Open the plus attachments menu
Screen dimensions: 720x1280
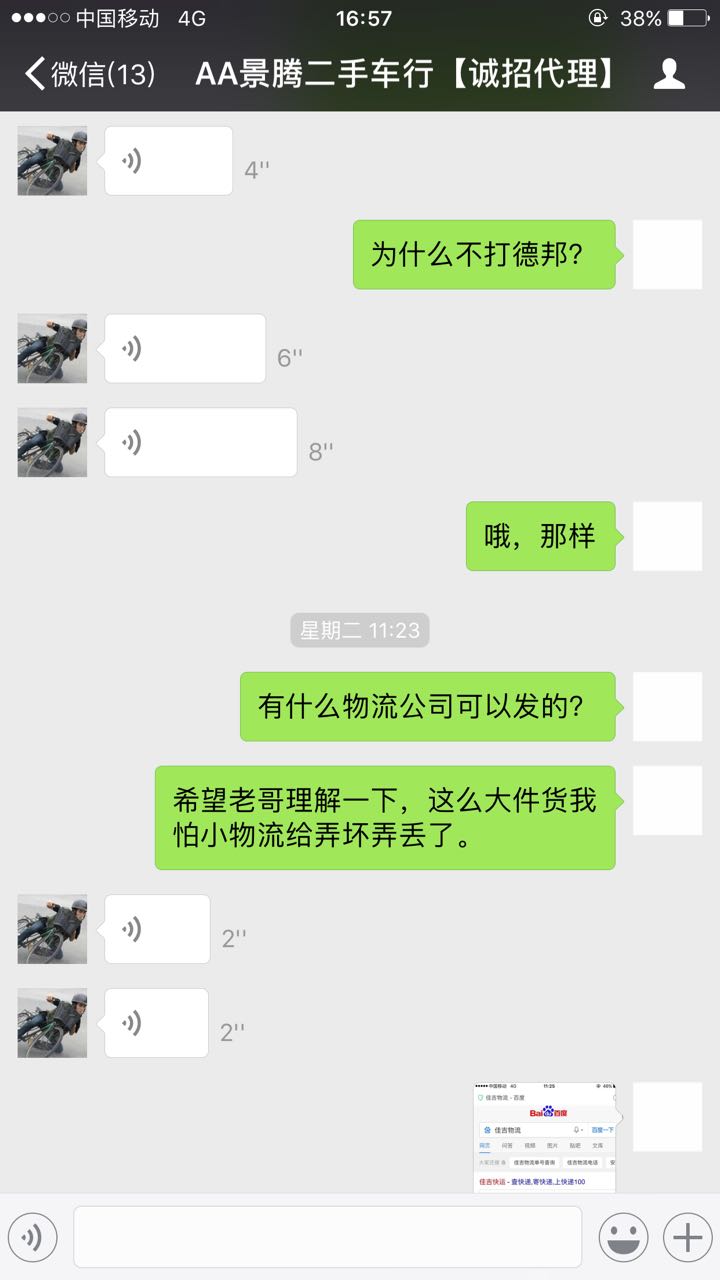pyautogui.click(x=687, y=1238)
